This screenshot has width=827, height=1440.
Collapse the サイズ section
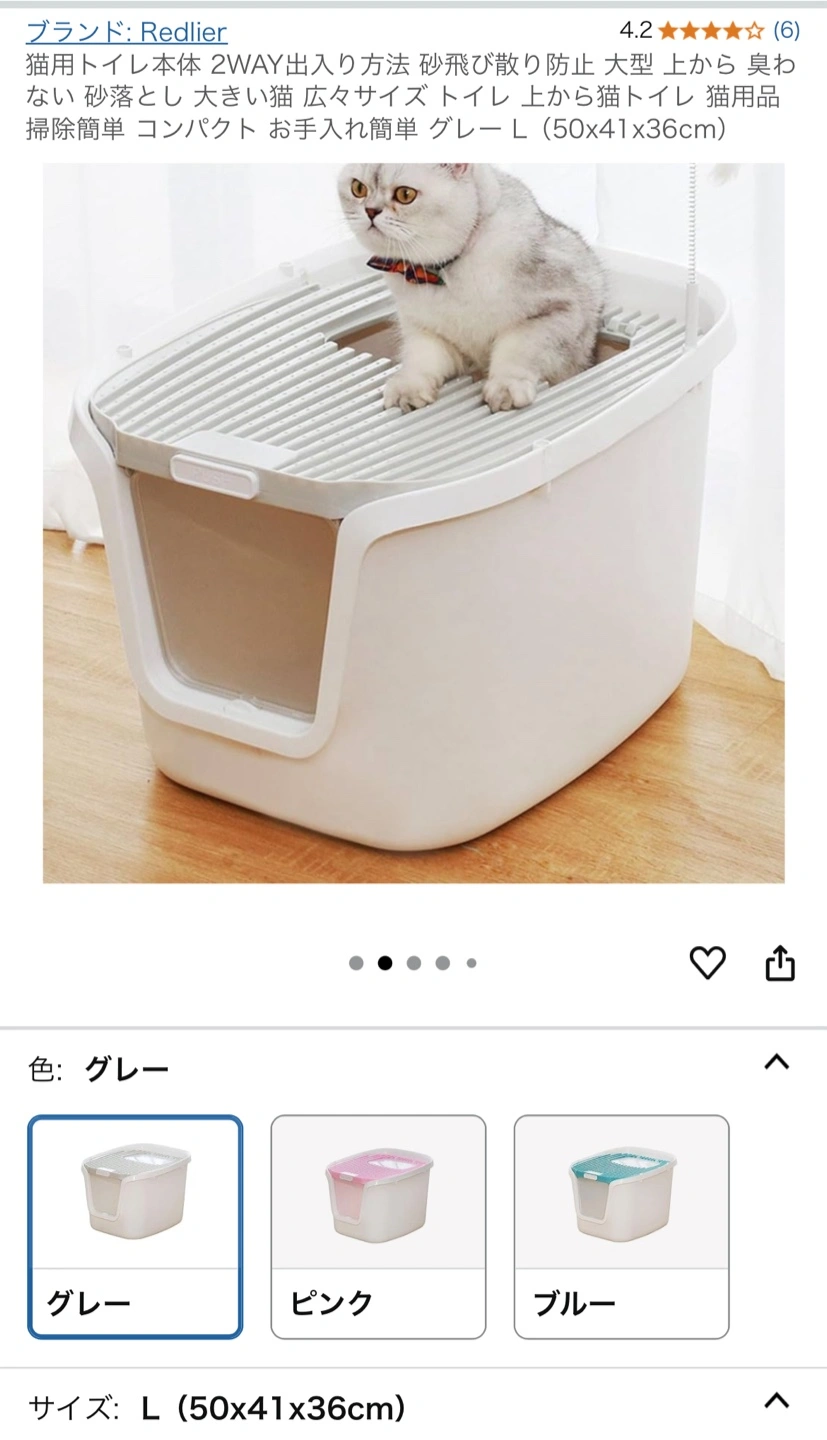(x=776, y=1400)
